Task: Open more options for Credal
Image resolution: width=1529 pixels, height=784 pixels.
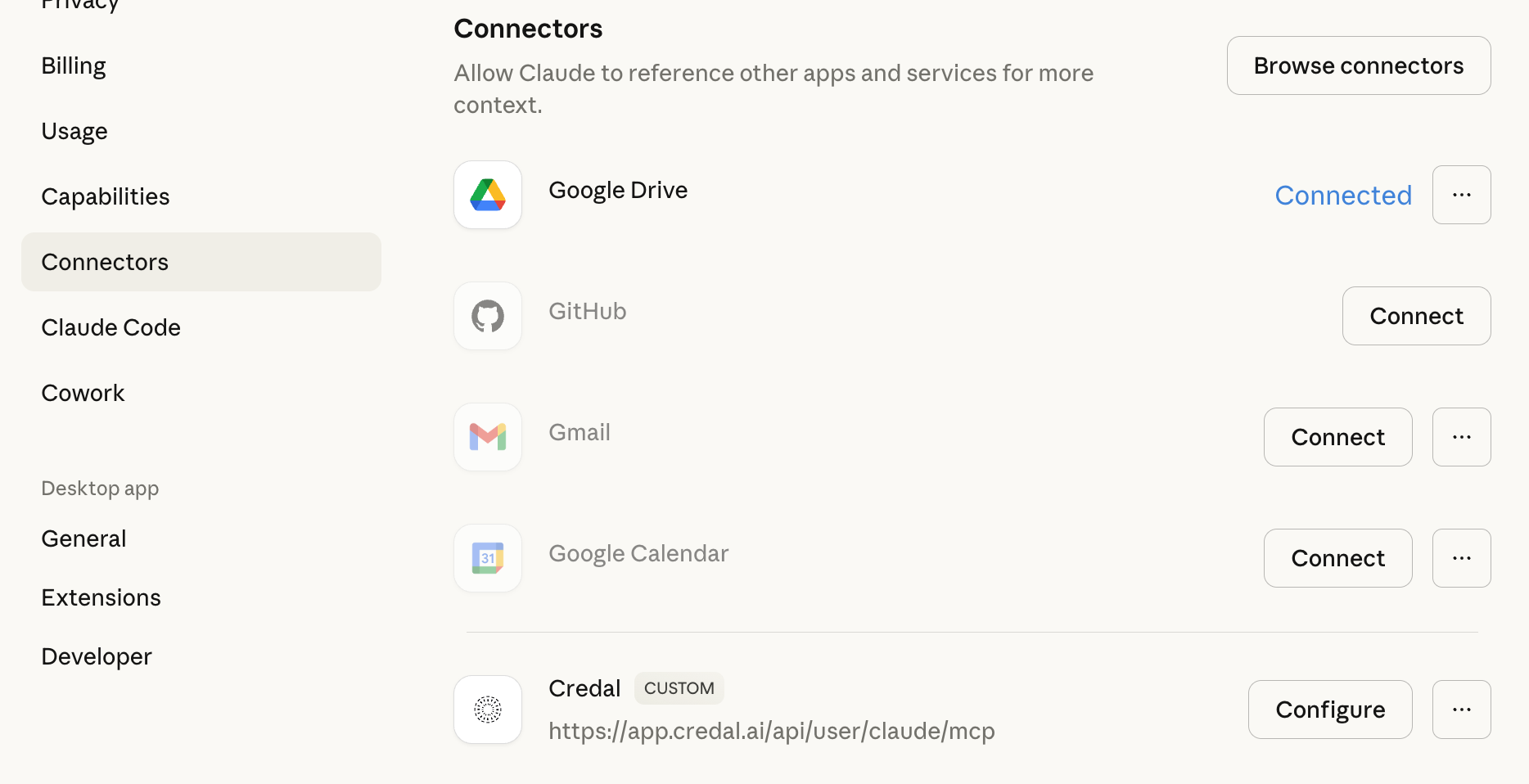Action: pos(1461,710)
